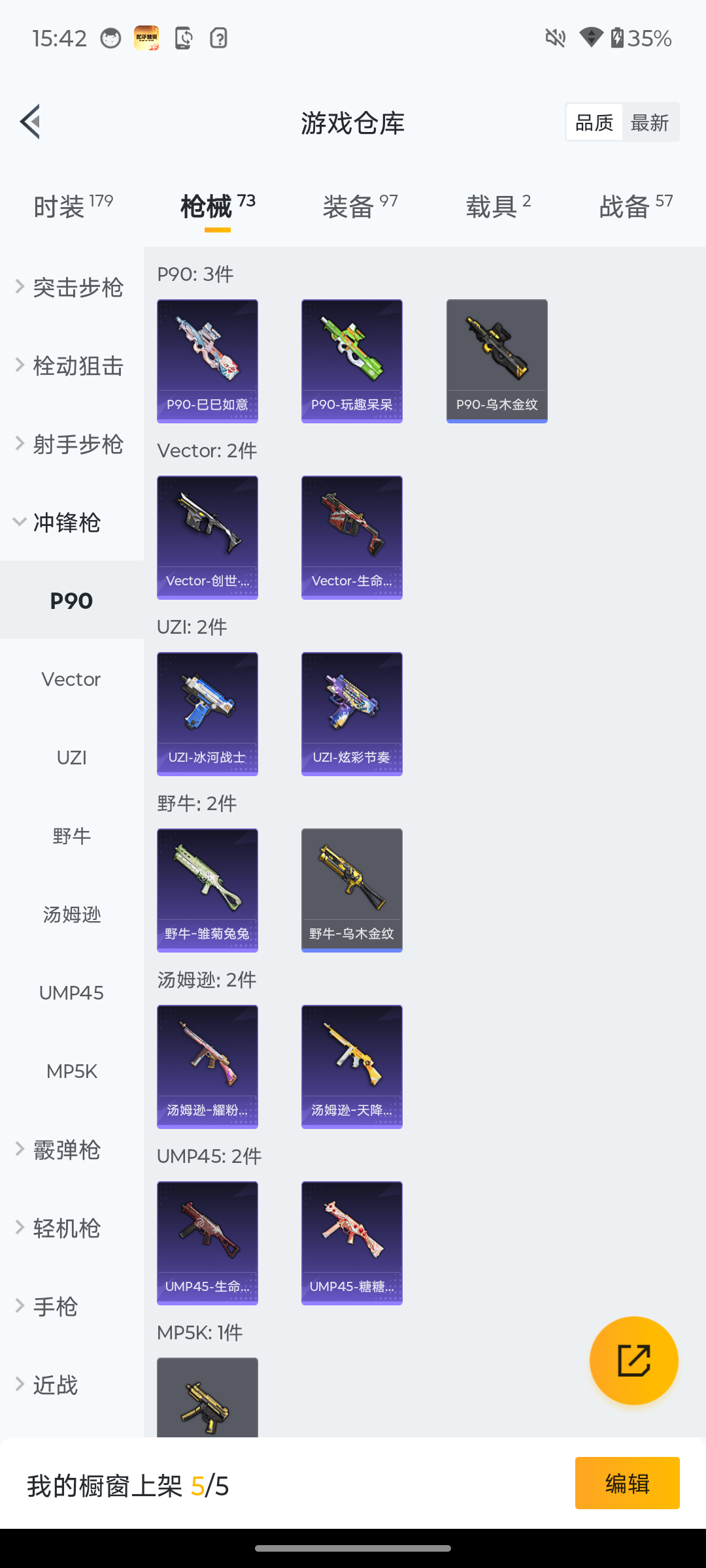Select MP5K in the side list
Screen dimensions: 706x1568
click(x=71, y=1071)
